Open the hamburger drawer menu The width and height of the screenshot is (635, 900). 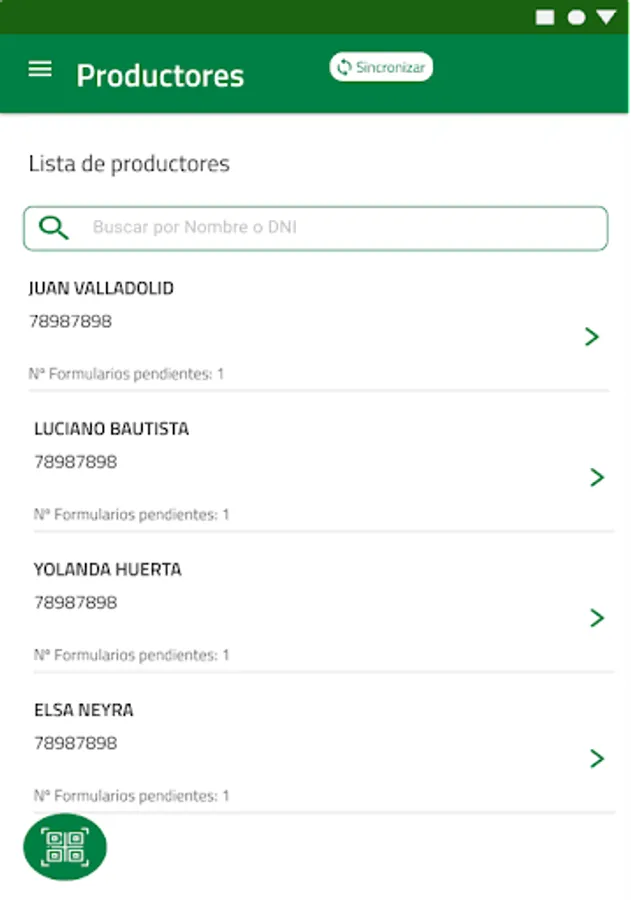[40, 69]
